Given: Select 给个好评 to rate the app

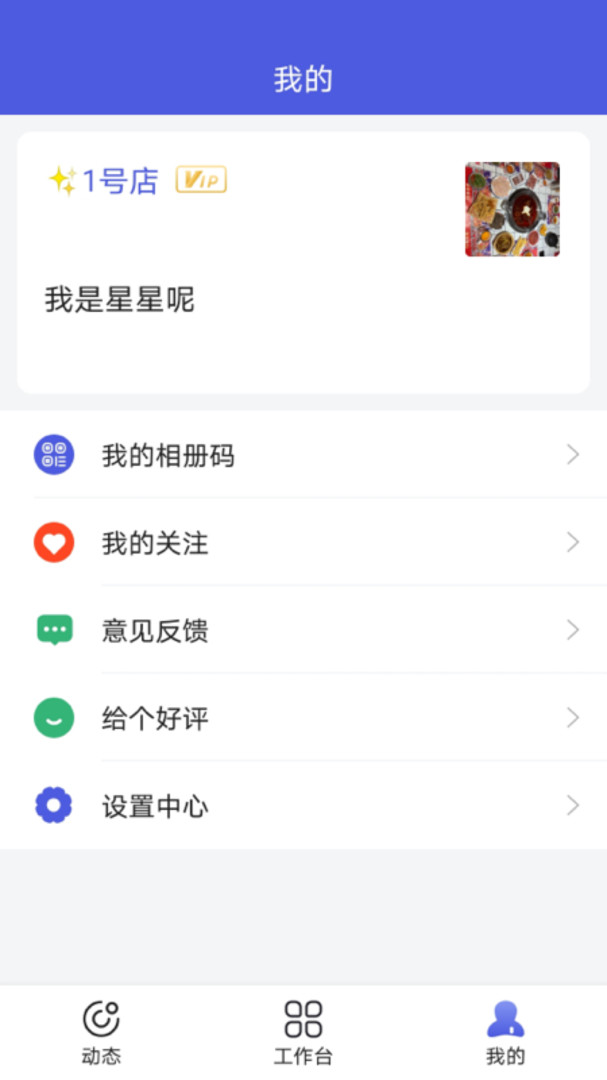Looking at the screenshot, I should [x=303, y=717].
